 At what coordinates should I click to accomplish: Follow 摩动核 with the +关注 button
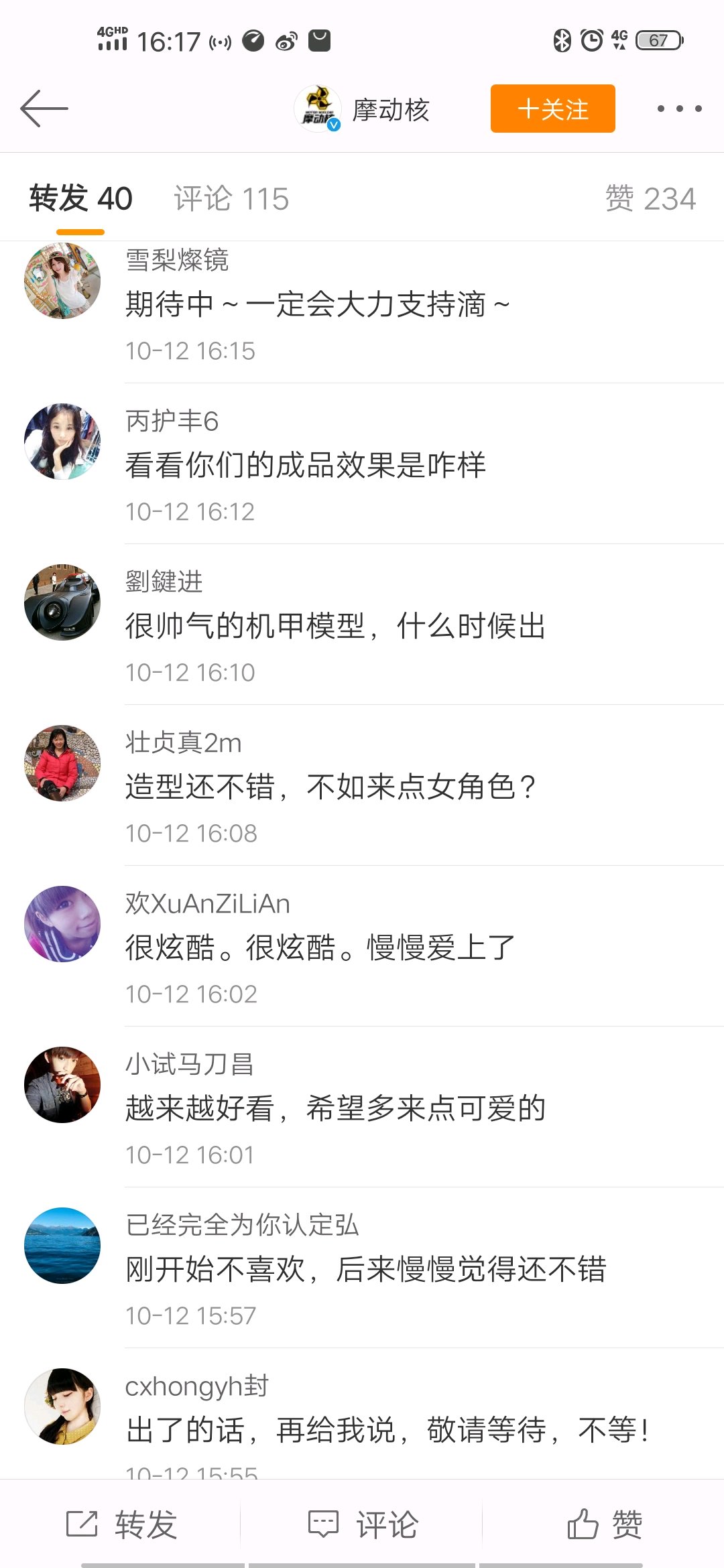pos(552,109)
